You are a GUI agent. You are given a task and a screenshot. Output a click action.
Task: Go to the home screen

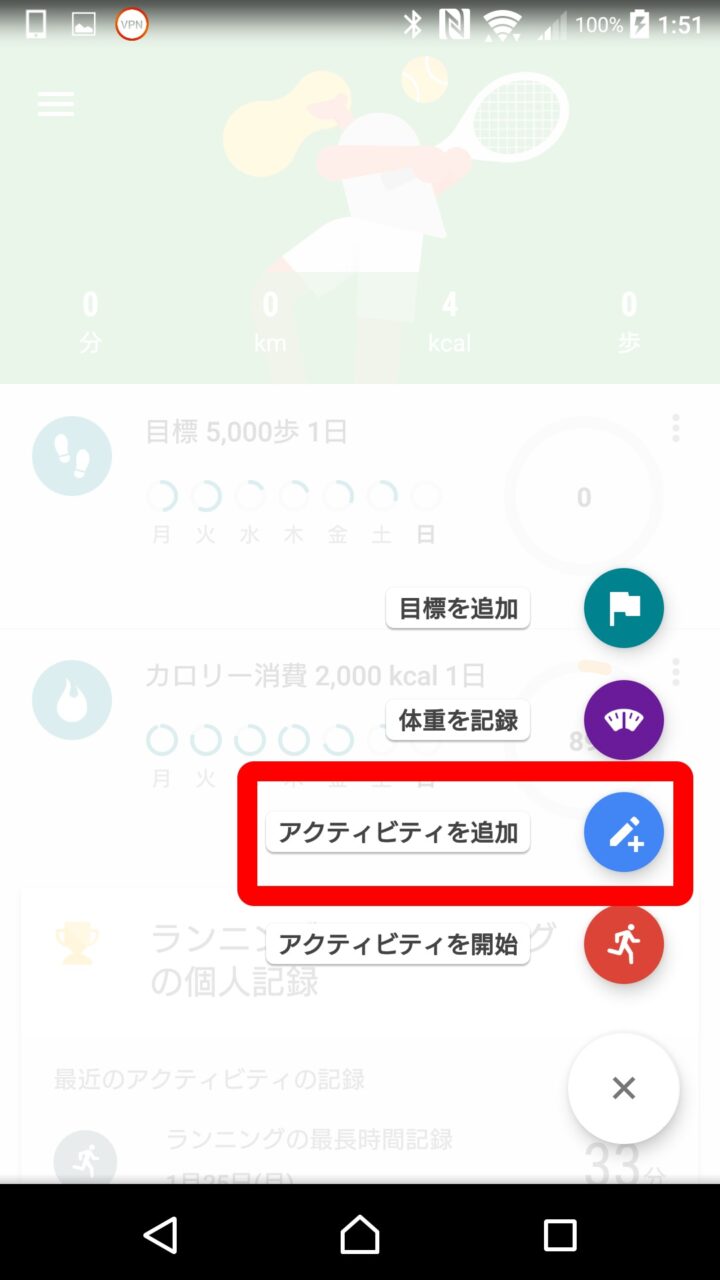coord(360,1235)
